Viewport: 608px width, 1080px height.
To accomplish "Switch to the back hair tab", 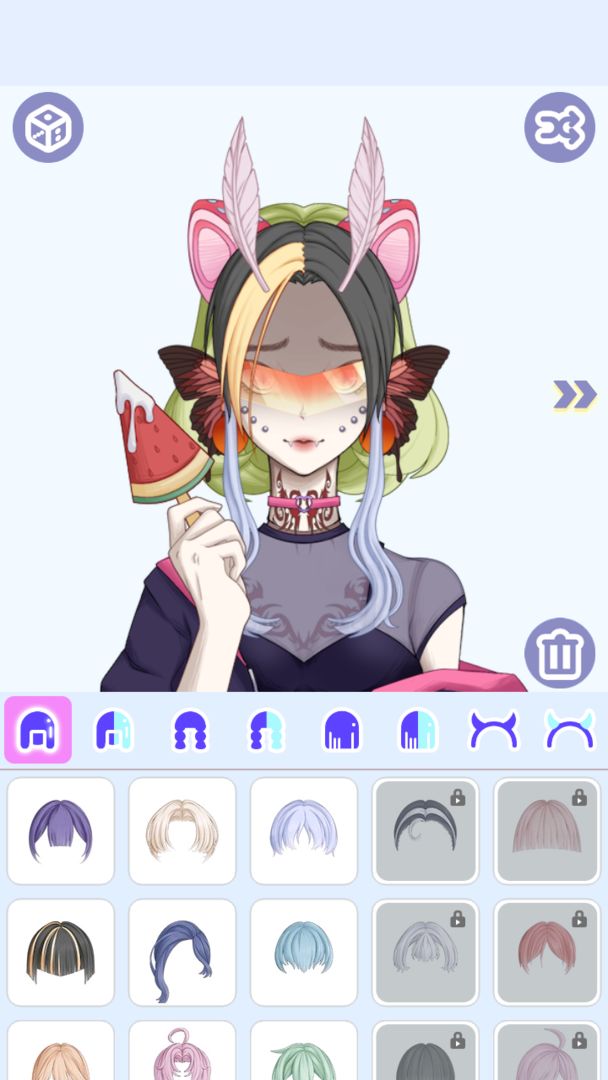I will coord(342,730).
